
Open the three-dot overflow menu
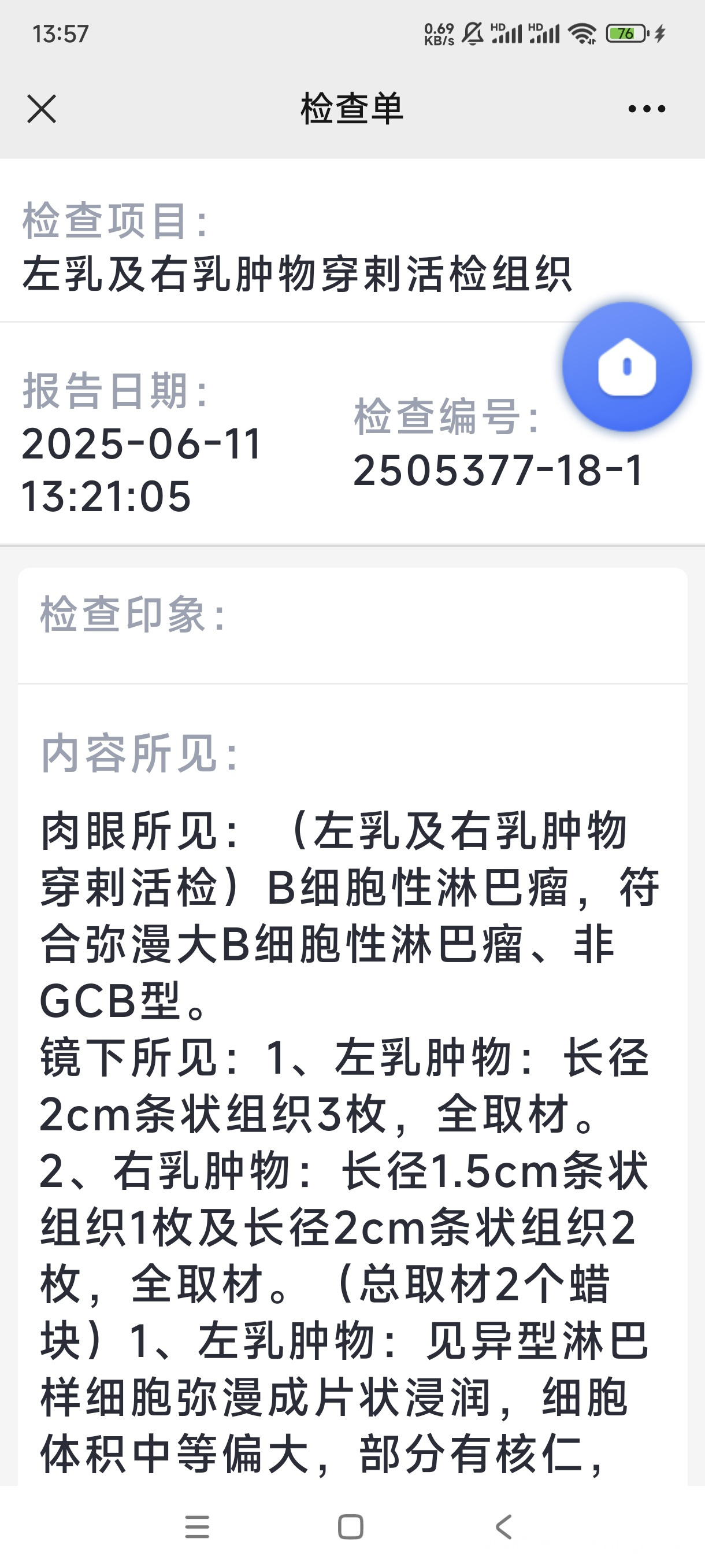click(646, 109)
